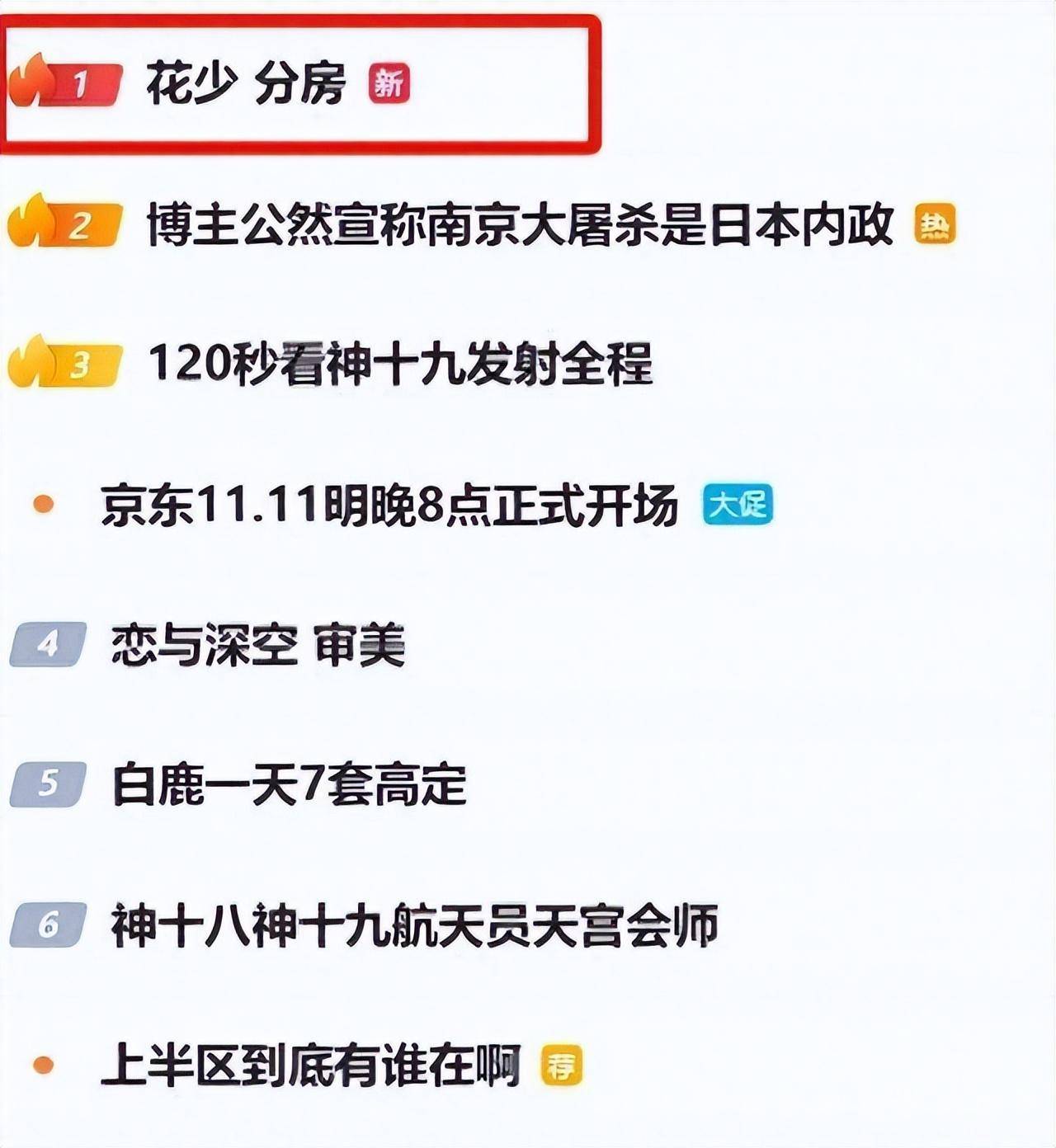
Task: Open the top trending topic 花少 分房
Action: point(246,83)
